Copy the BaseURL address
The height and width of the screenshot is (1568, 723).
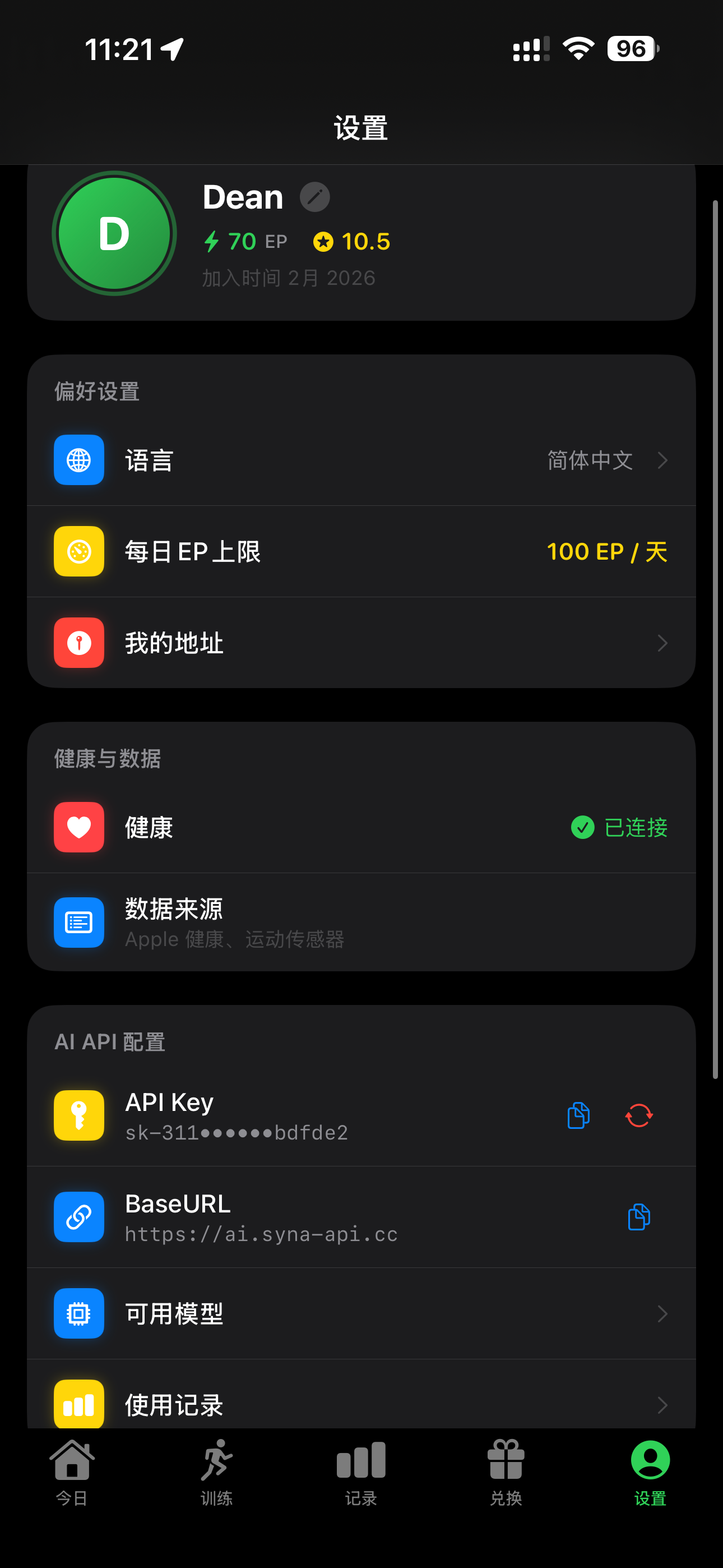(x=638, y=1217)
